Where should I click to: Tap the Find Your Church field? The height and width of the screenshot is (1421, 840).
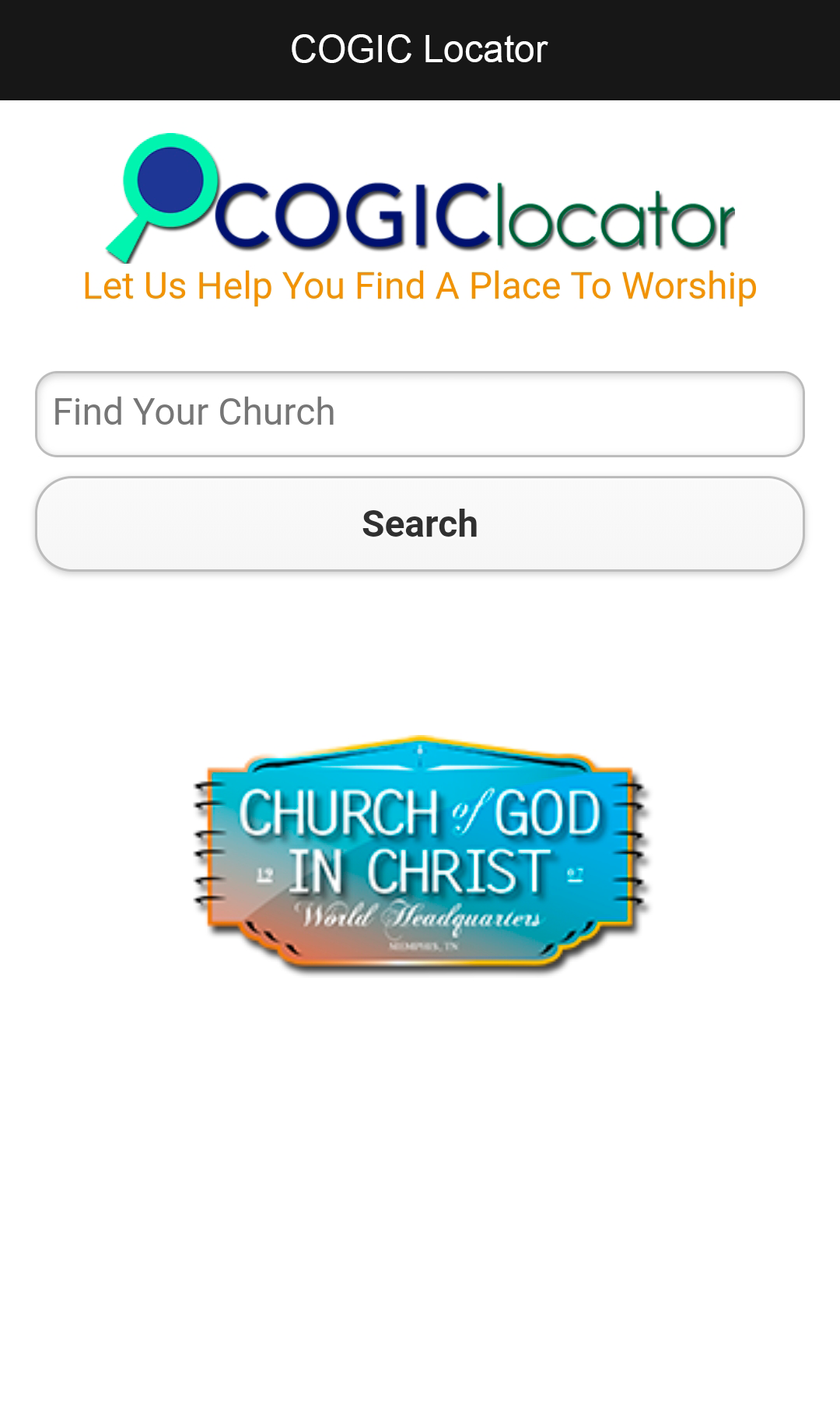click(x=420, y=414)
